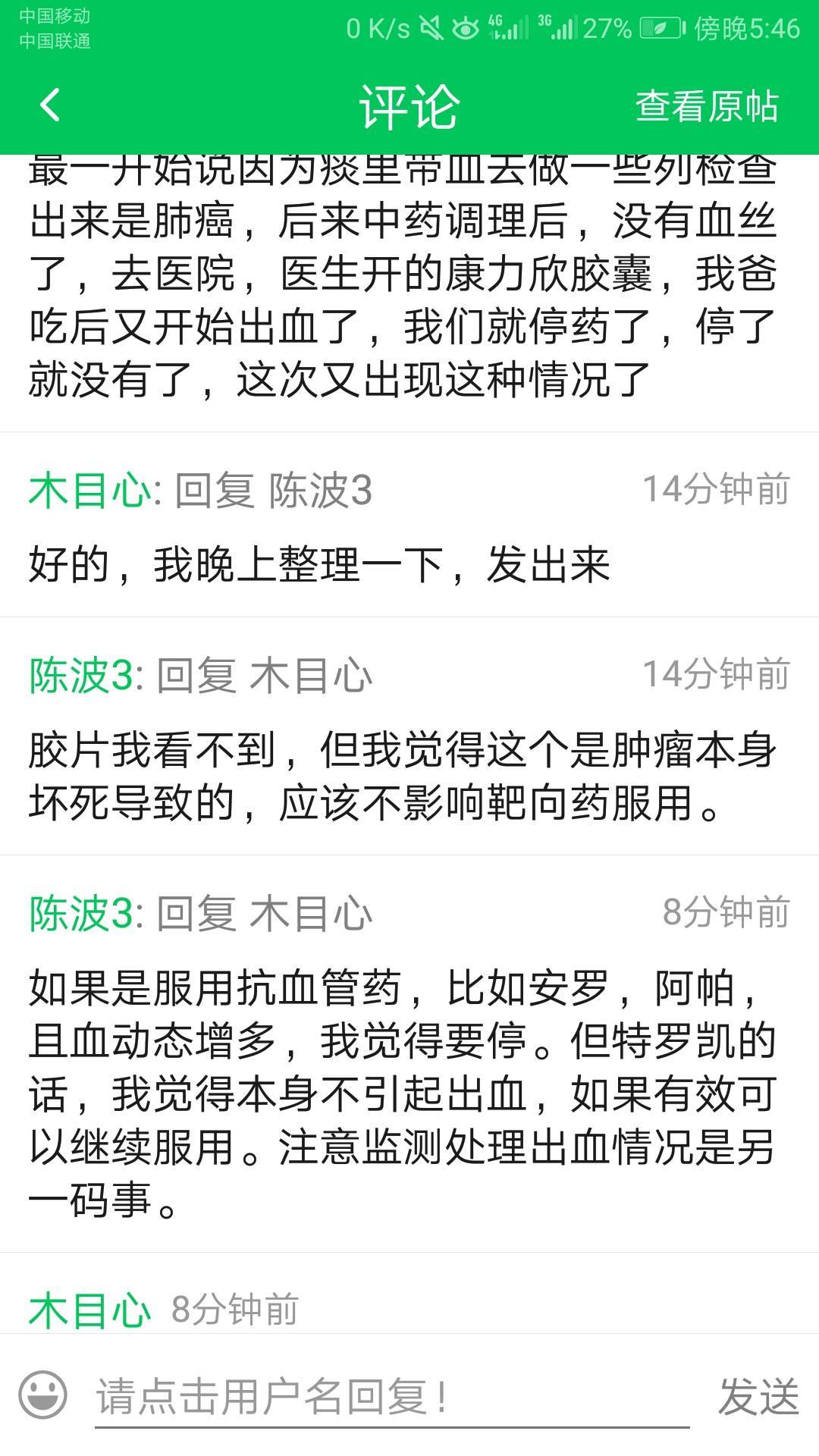Open the emoji smiley picker
This screenshot has width=819, height=1456.
click(x=43, y=1395)
